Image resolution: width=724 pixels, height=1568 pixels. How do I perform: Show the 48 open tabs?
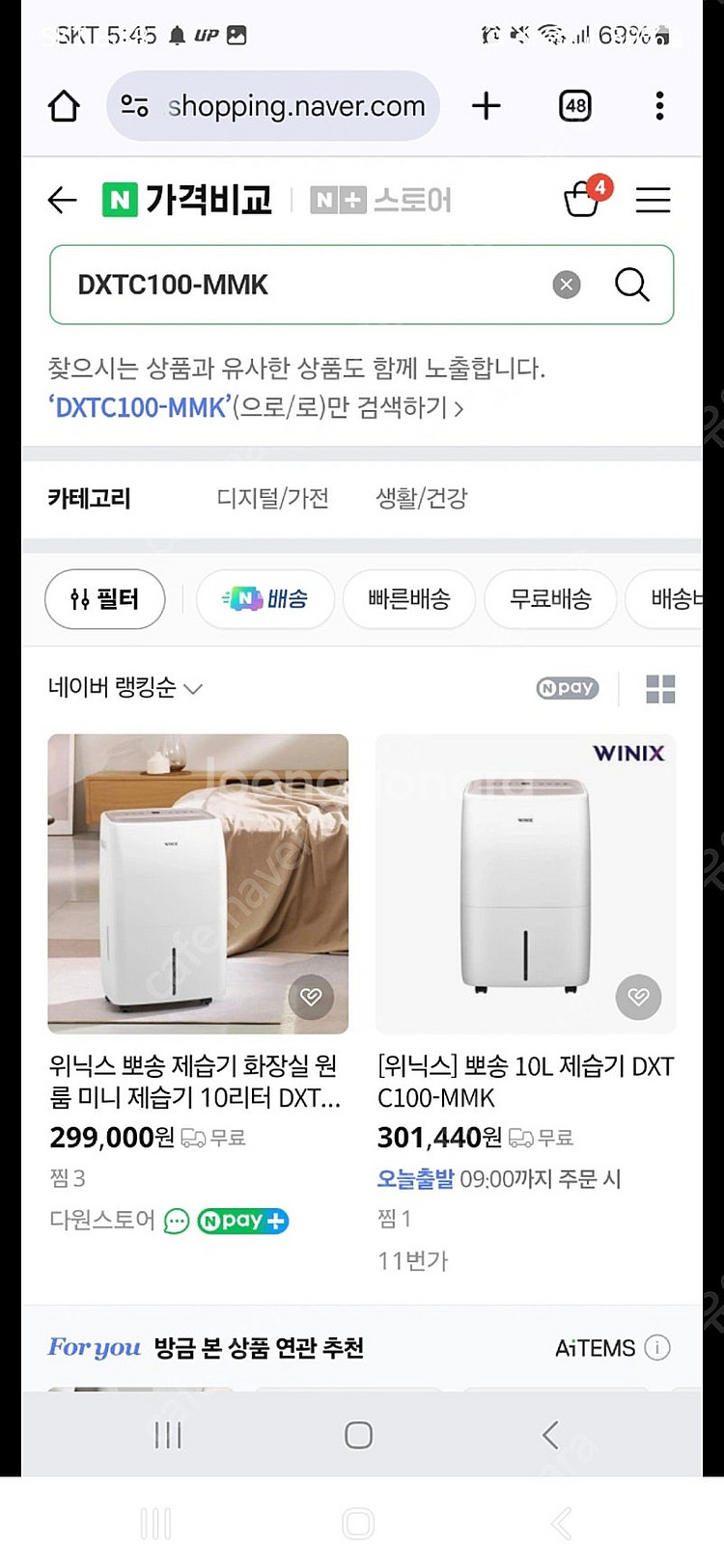pos(575,106)
